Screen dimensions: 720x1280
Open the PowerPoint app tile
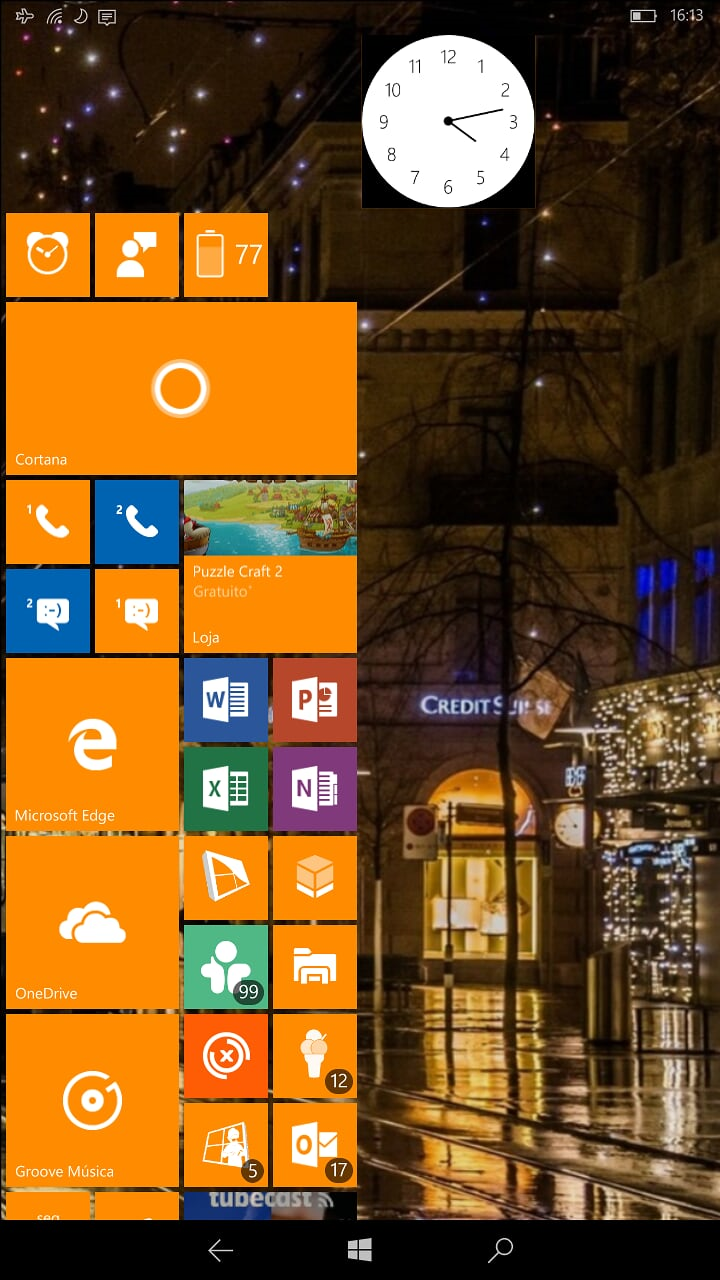pos(315,700)
